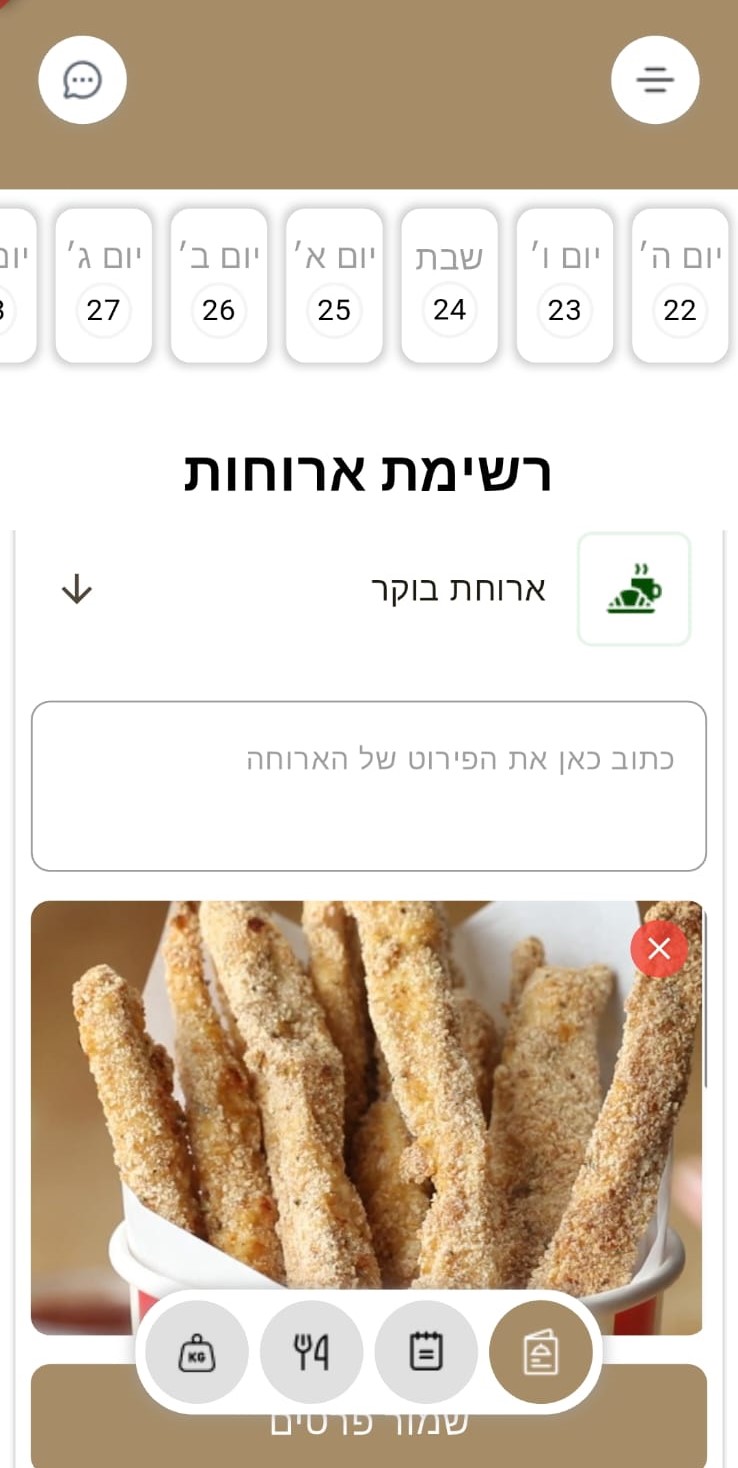This screenshot has height=1468, width=738.
Task: Select the יום א' 25 date tab
Action: 334,285
